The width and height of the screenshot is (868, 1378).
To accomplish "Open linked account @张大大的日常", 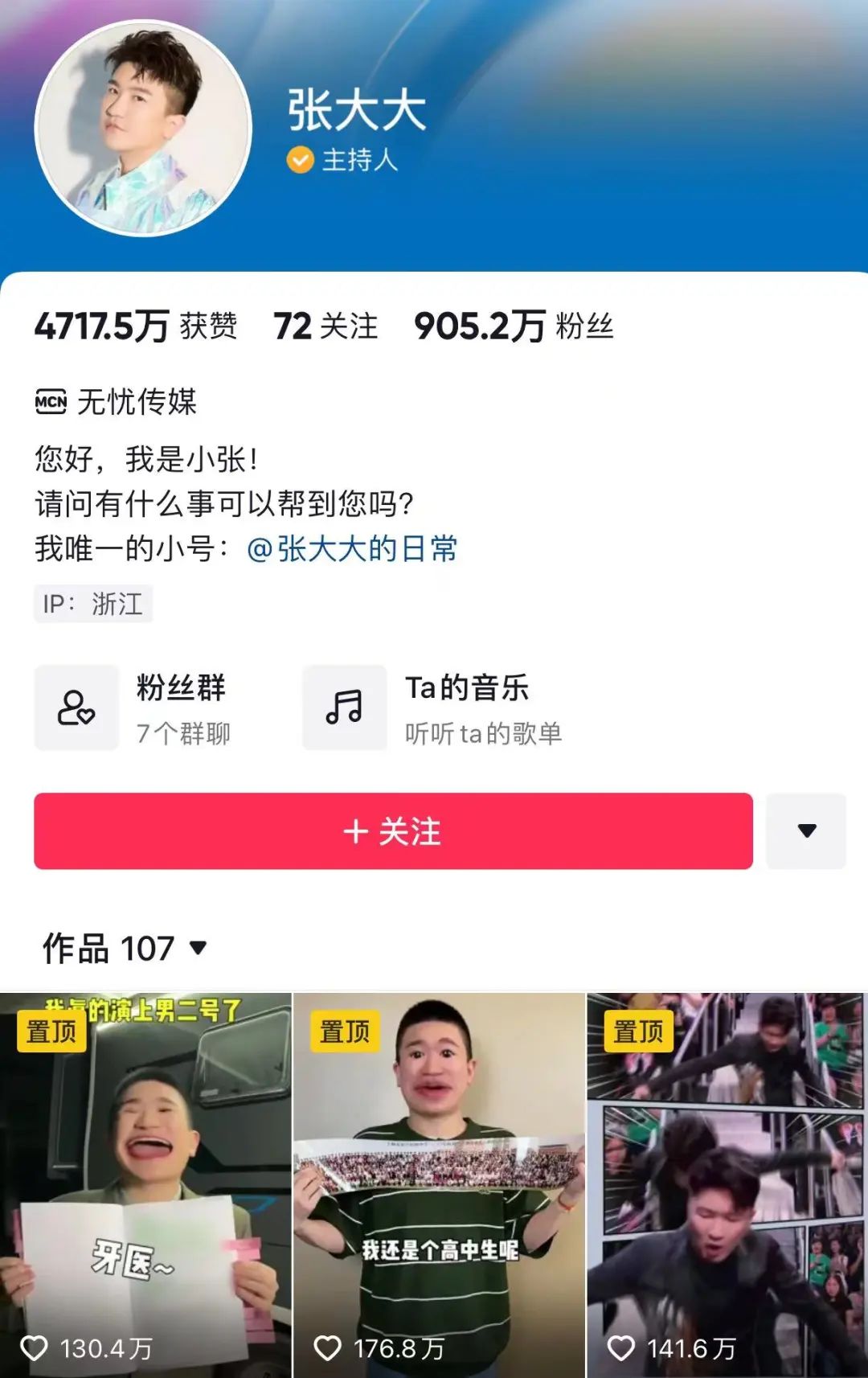I will 352,549.
